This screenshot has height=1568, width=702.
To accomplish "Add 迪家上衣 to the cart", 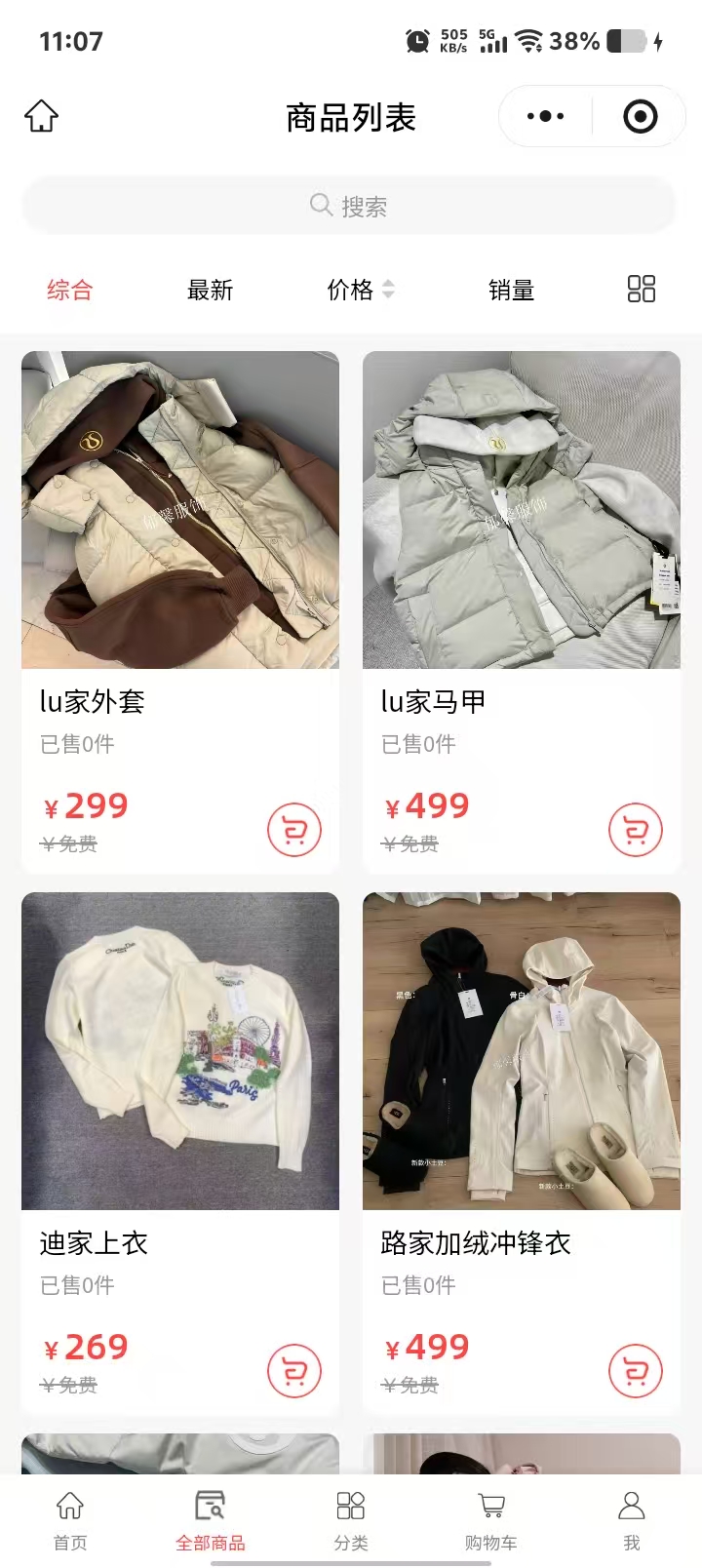I will tap(293, 1371).
